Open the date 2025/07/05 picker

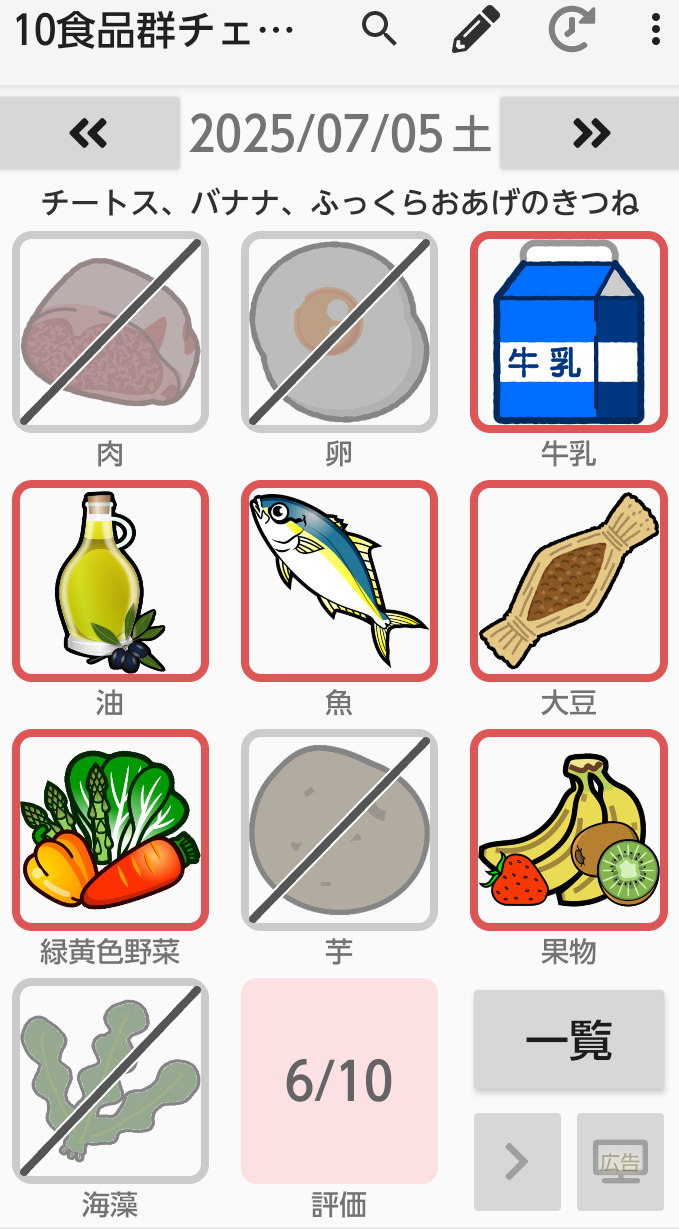point(340,134)
